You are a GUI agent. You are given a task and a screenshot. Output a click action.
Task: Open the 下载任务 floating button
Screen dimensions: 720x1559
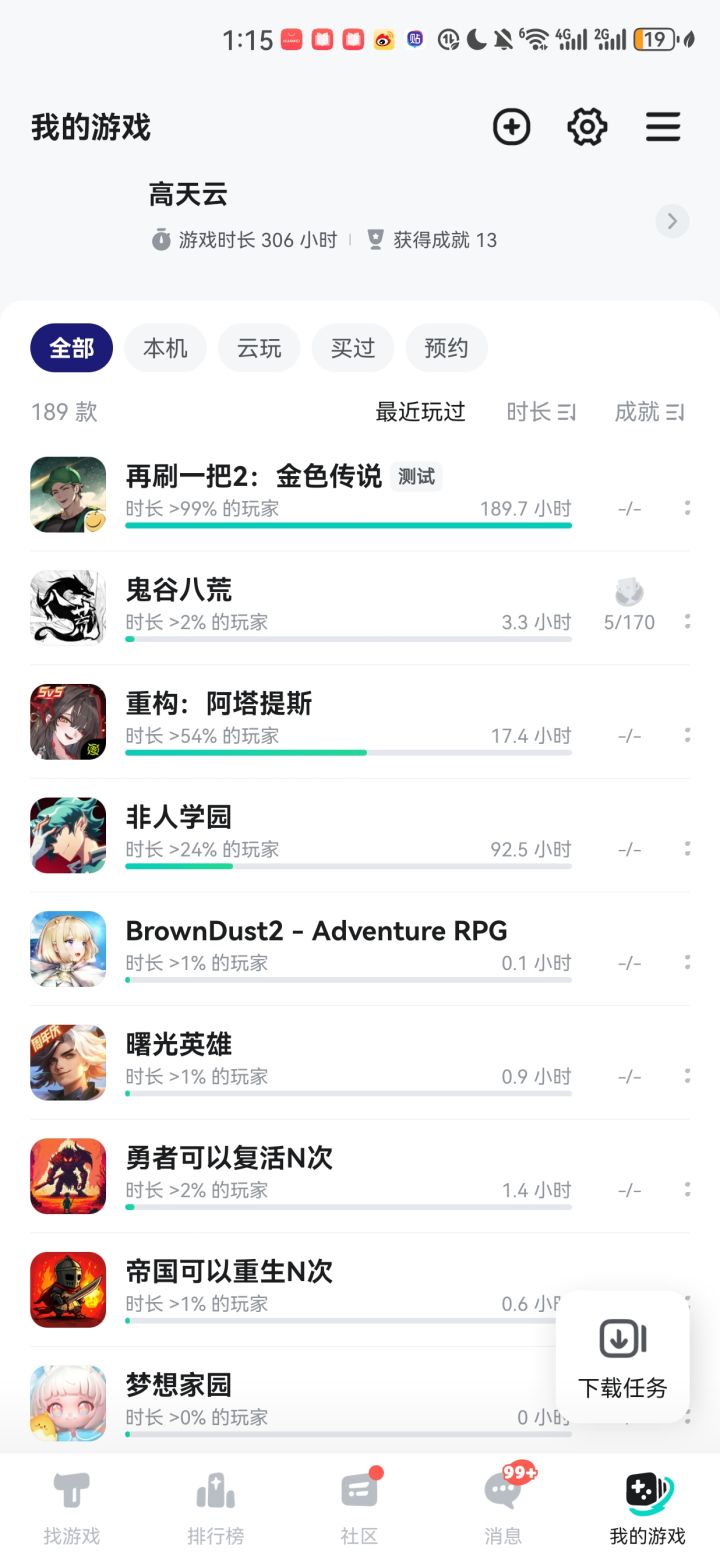pyautogui.click(x=623, y=1357)
